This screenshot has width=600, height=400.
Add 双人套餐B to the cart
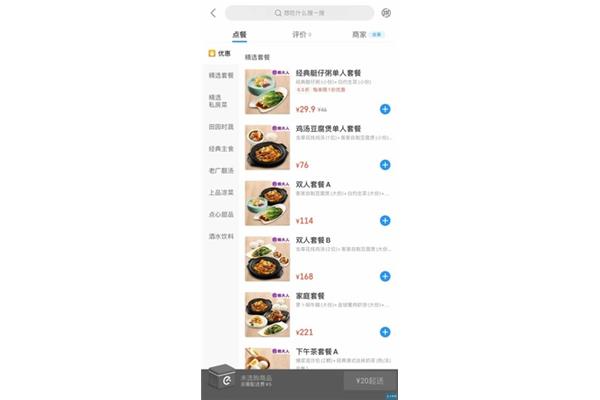pyautogui.click(x=385, y=276)
